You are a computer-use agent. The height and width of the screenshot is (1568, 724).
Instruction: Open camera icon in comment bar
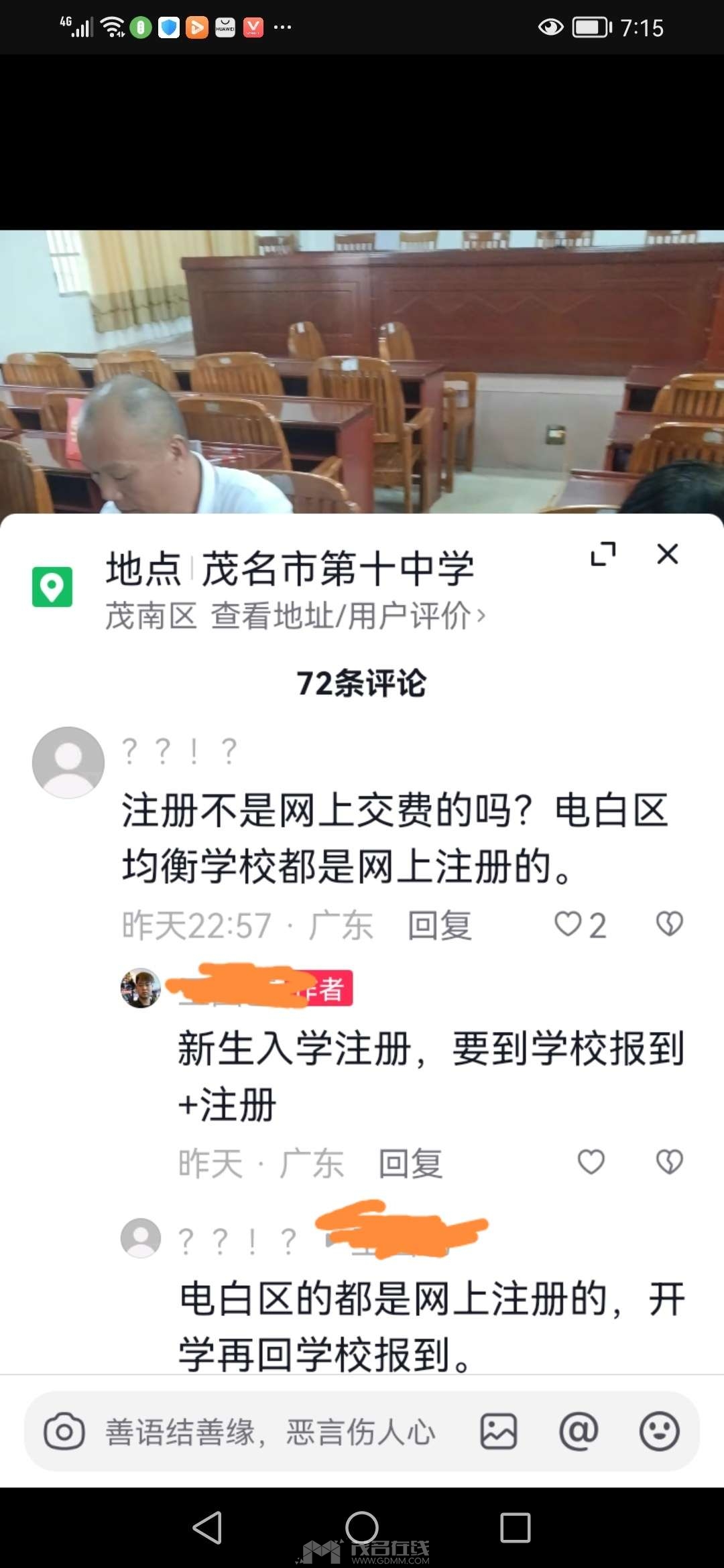click(x=64, y=1432)
